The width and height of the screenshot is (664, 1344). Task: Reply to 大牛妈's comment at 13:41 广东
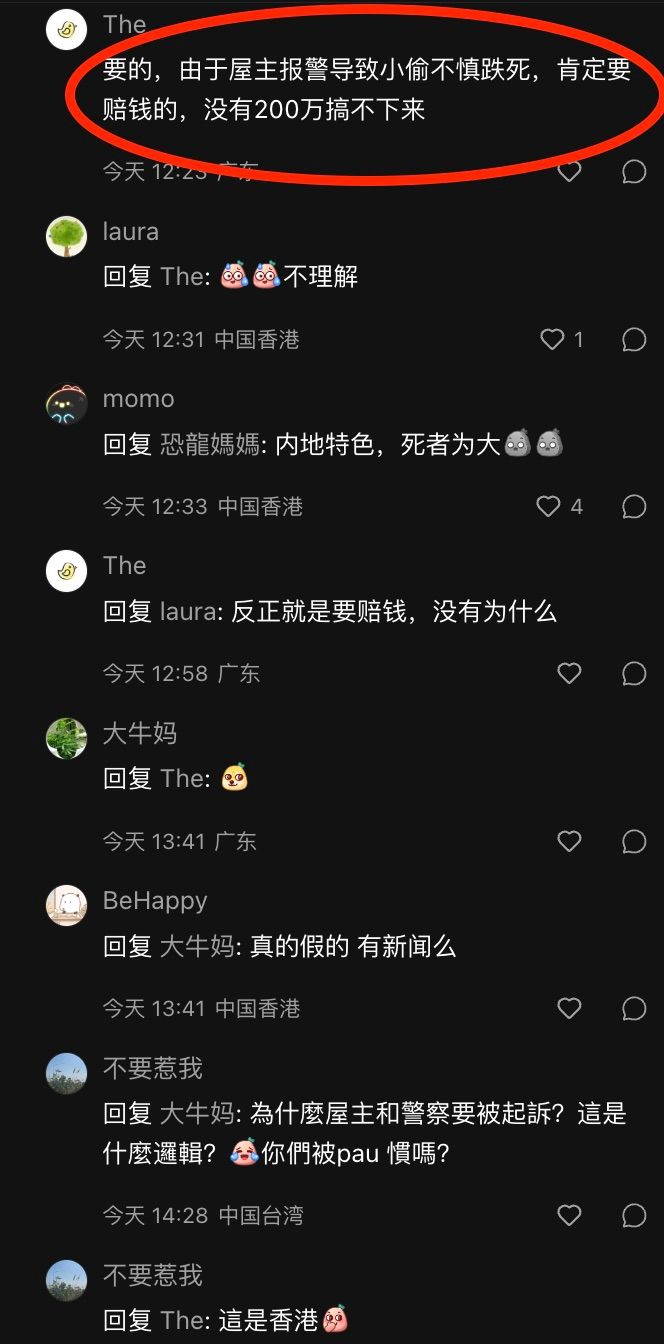(634, 841)
